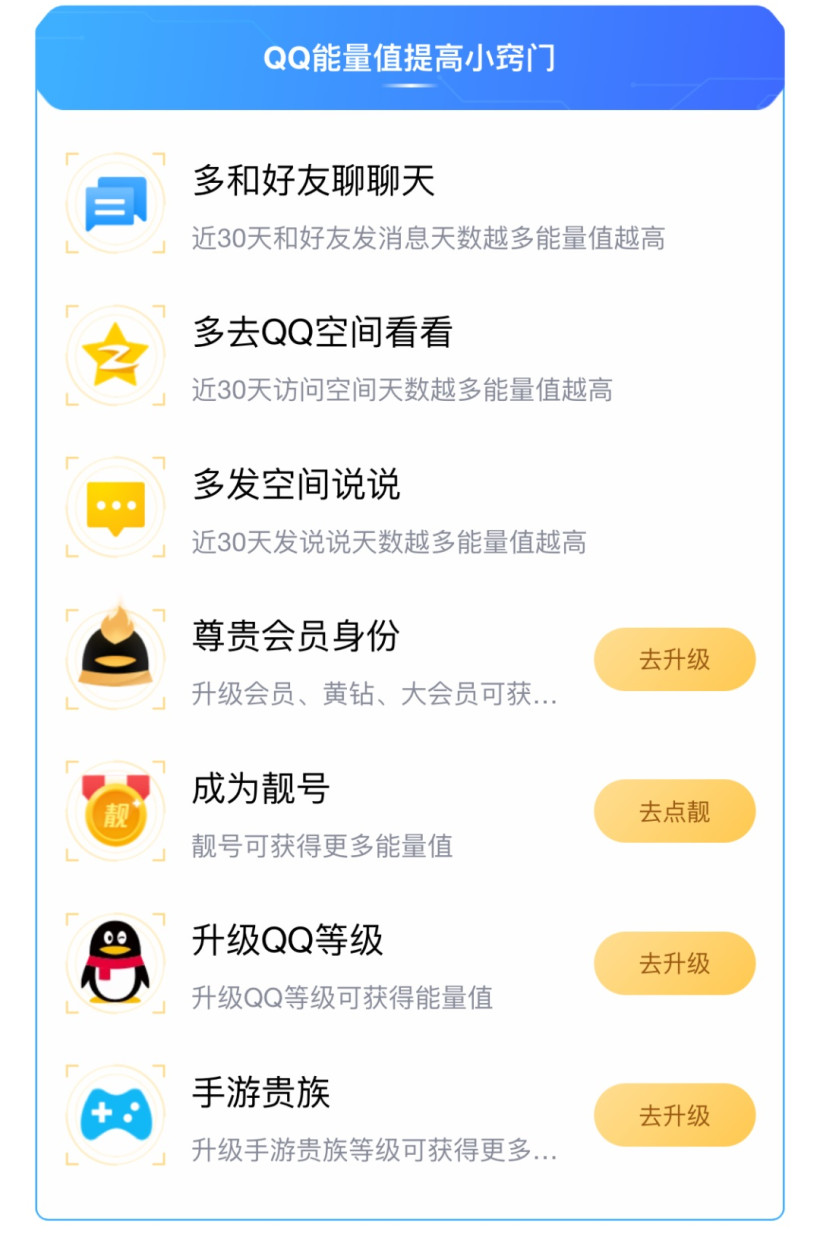This screenshot has width=820, height=1259.
Task: Click 去升级 next to 尊贵会员身份
Action: (x=674, y=658)
